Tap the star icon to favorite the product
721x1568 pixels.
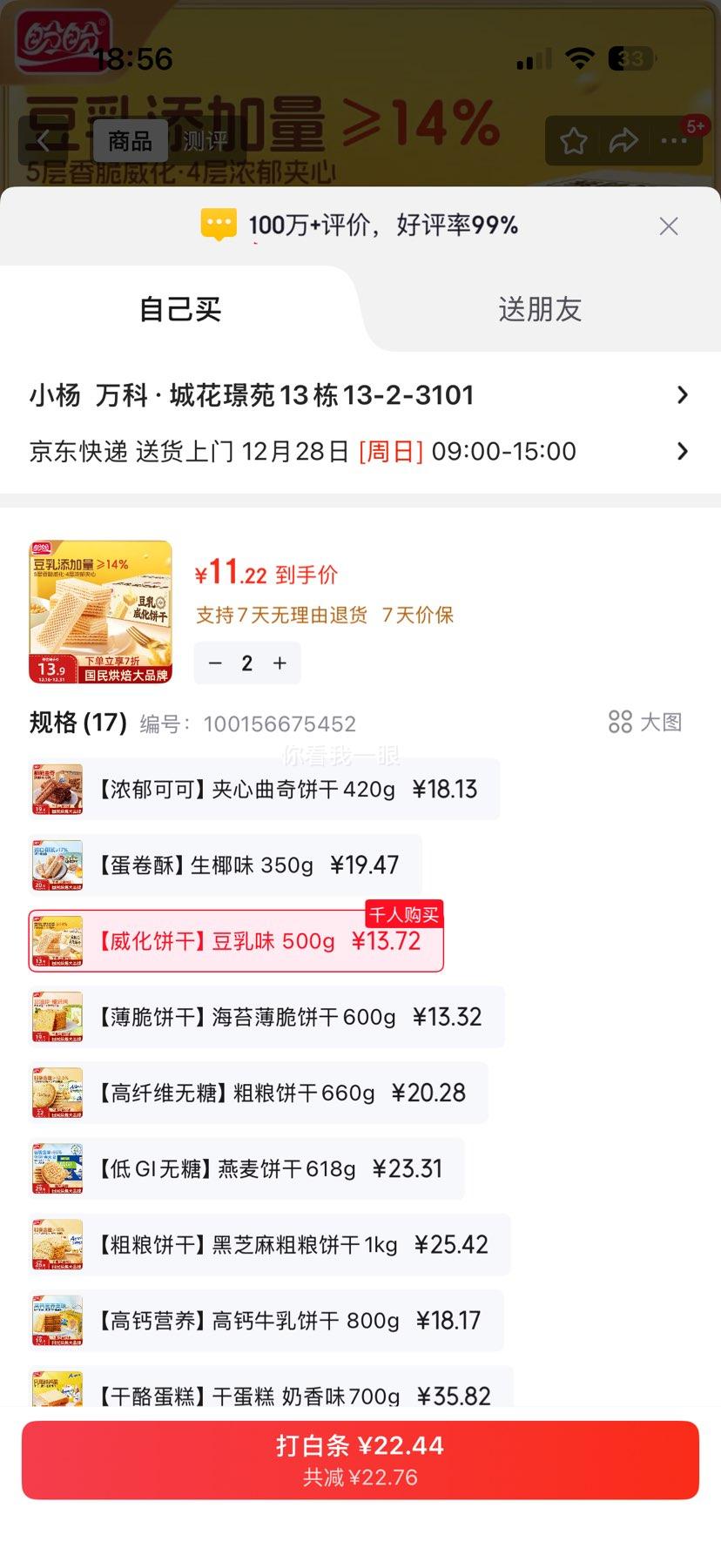click(x=574, y=139)
